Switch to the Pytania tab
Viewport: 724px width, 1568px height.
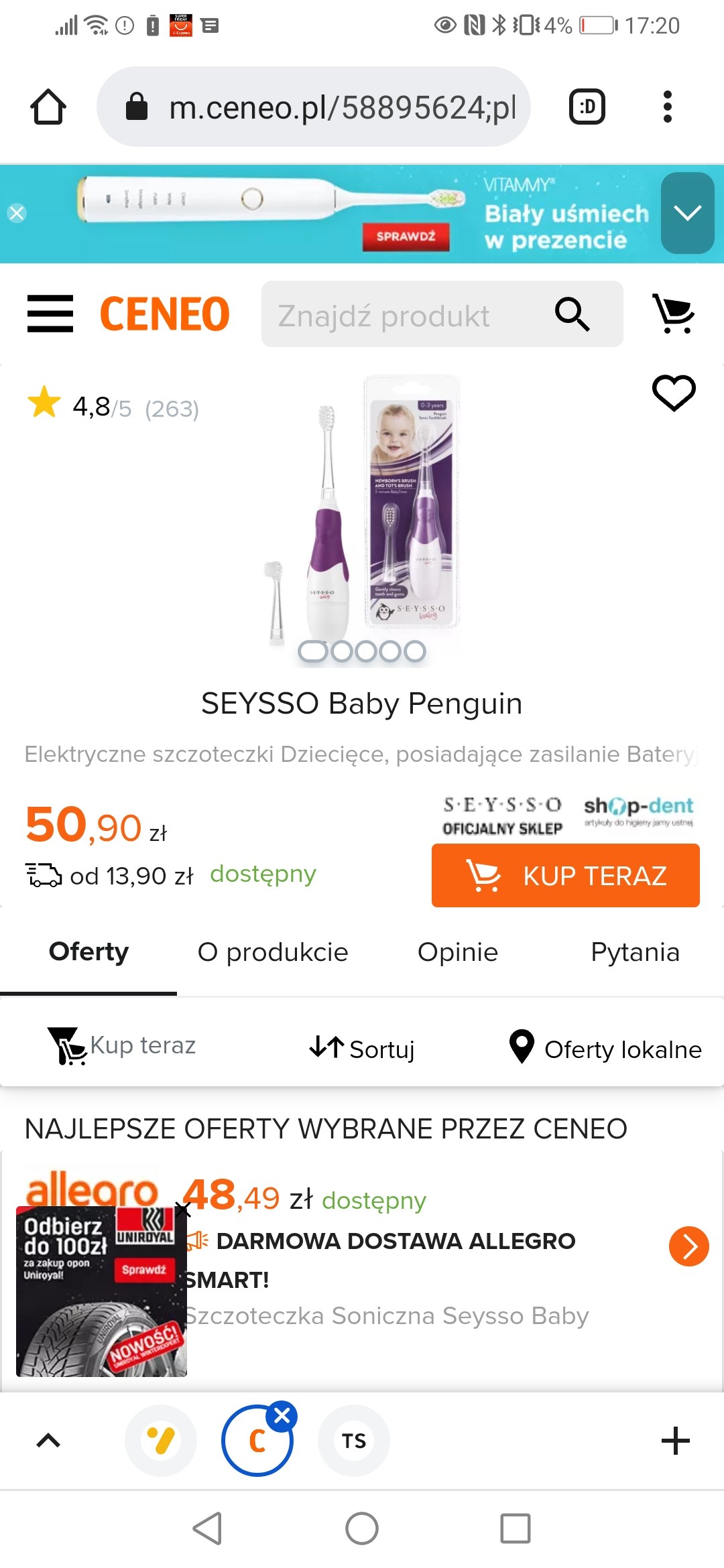(635, 952)
